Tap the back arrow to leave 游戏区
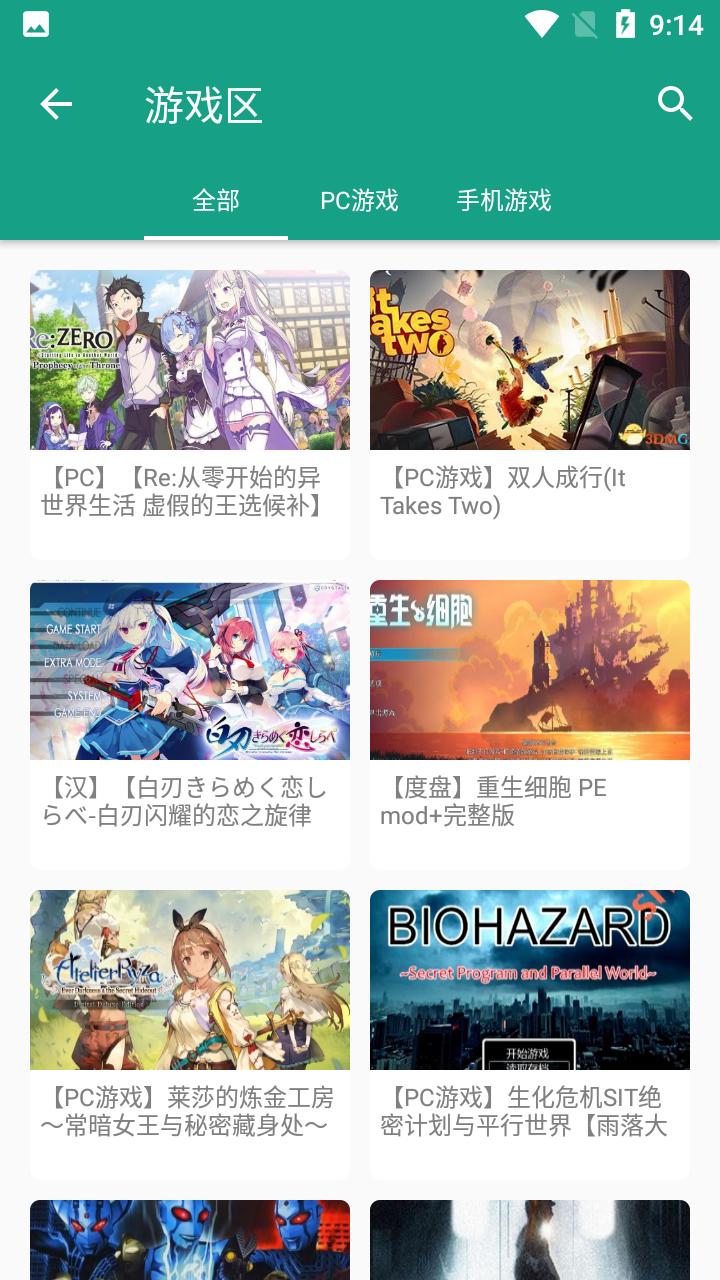This screenshot has width=720, height=1280. (x=55, y=103)
